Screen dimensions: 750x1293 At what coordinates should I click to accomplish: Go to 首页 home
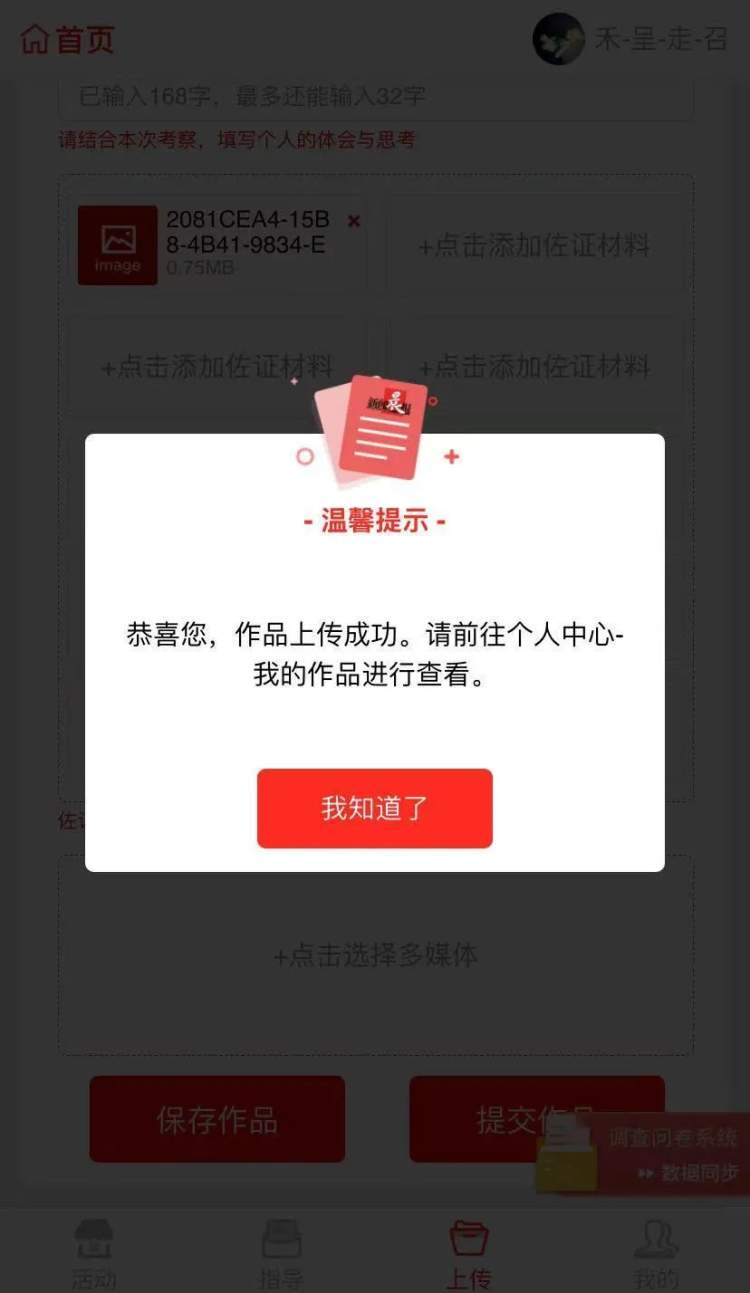[x=68, y=40]
